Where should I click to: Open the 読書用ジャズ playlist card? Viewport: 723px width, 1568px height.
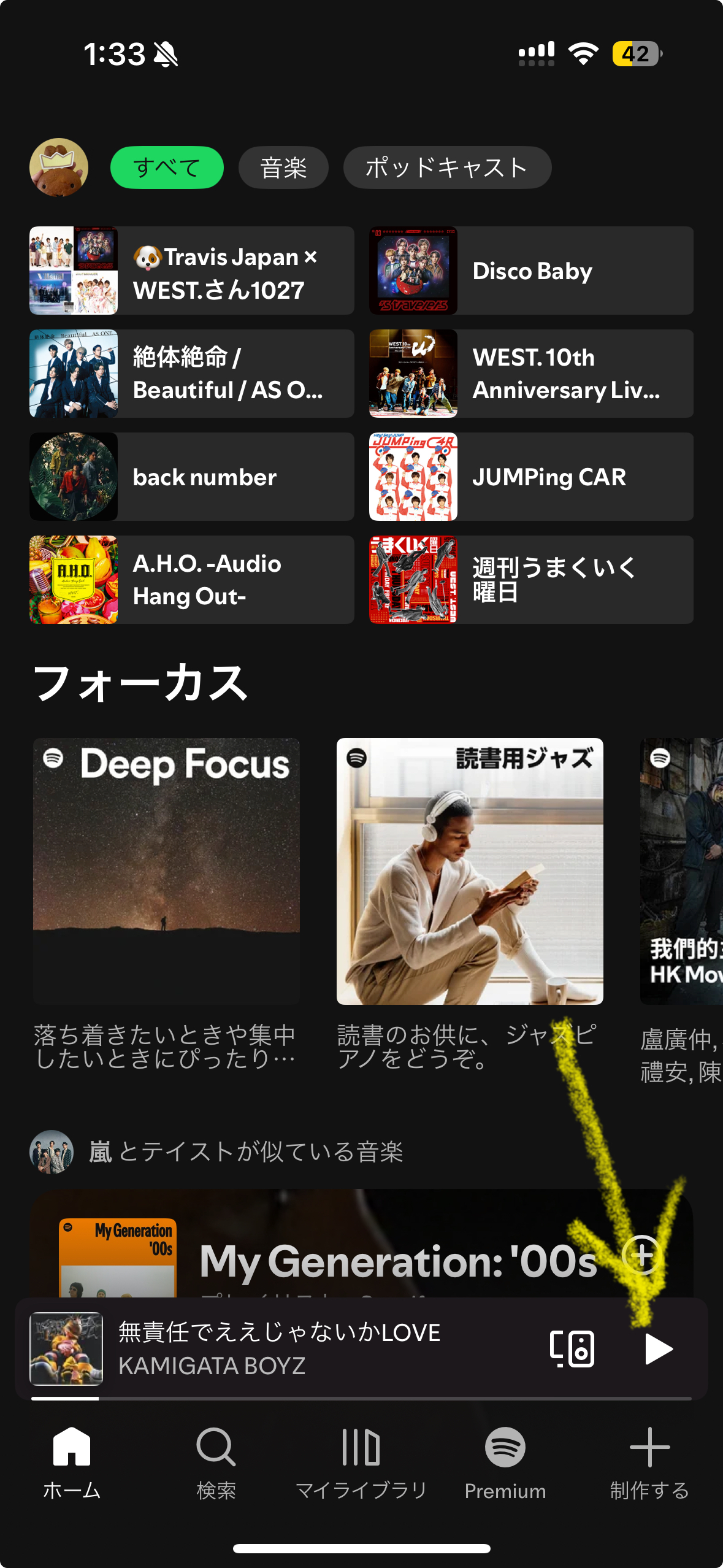point(470,871)
